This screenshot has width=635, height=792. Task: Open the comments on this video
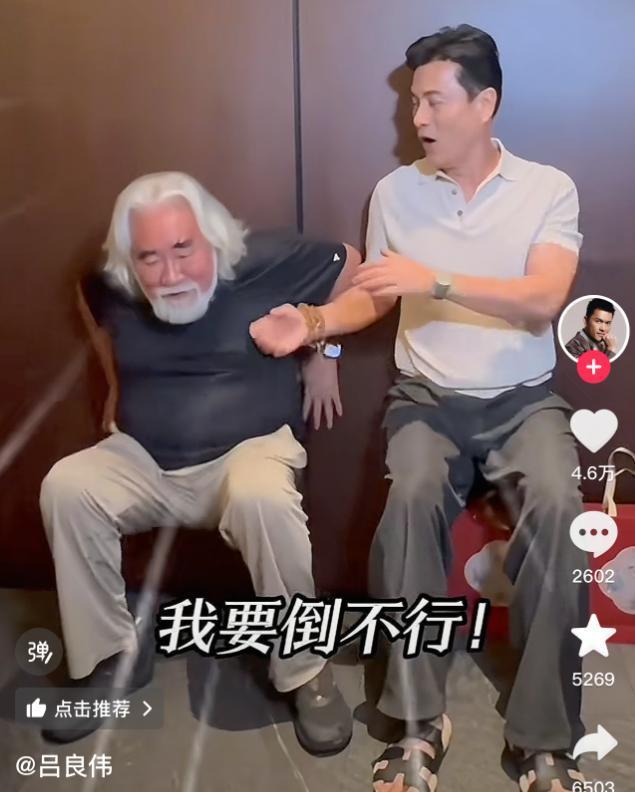tap(593, 534)
